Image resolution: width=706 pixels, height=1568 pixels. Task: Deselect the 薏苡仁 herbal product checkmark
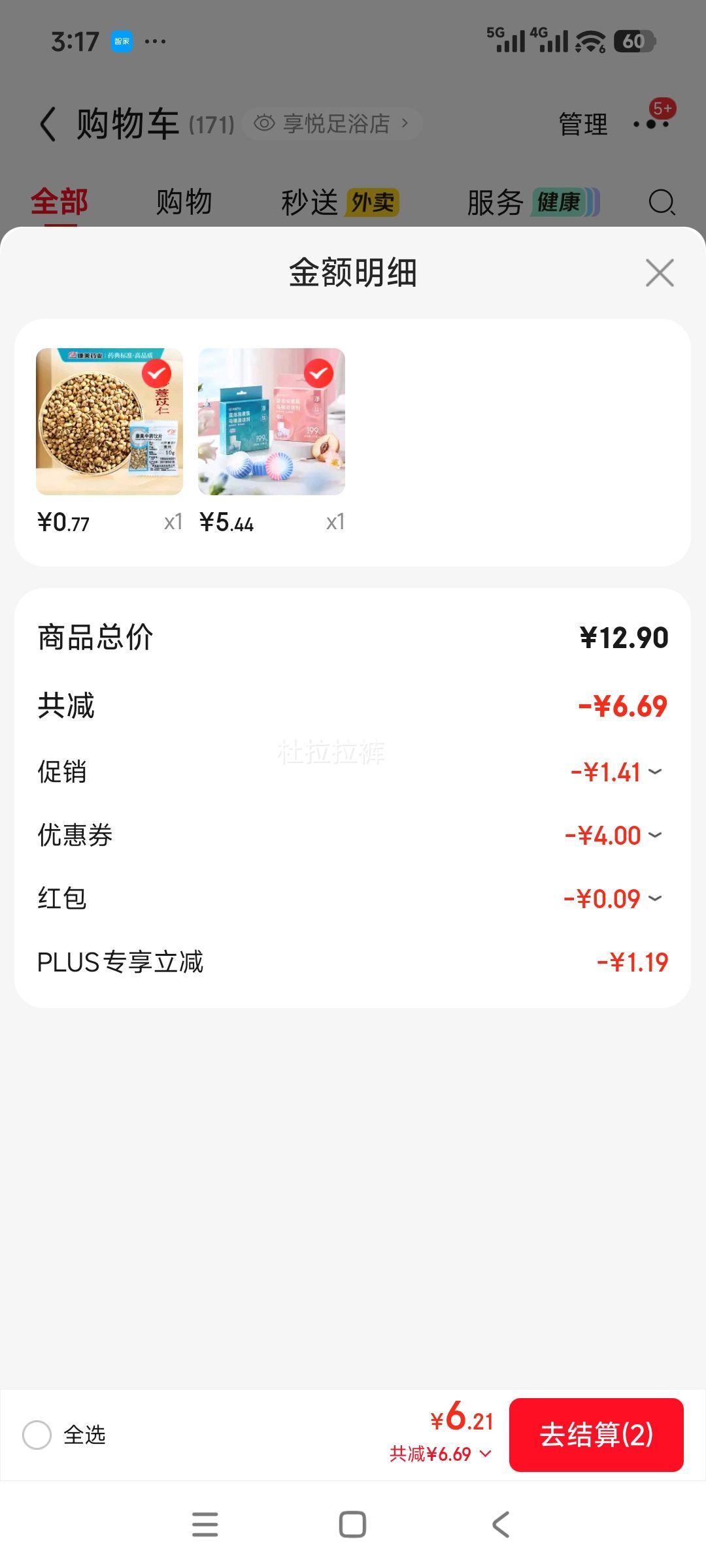(156, 374)
